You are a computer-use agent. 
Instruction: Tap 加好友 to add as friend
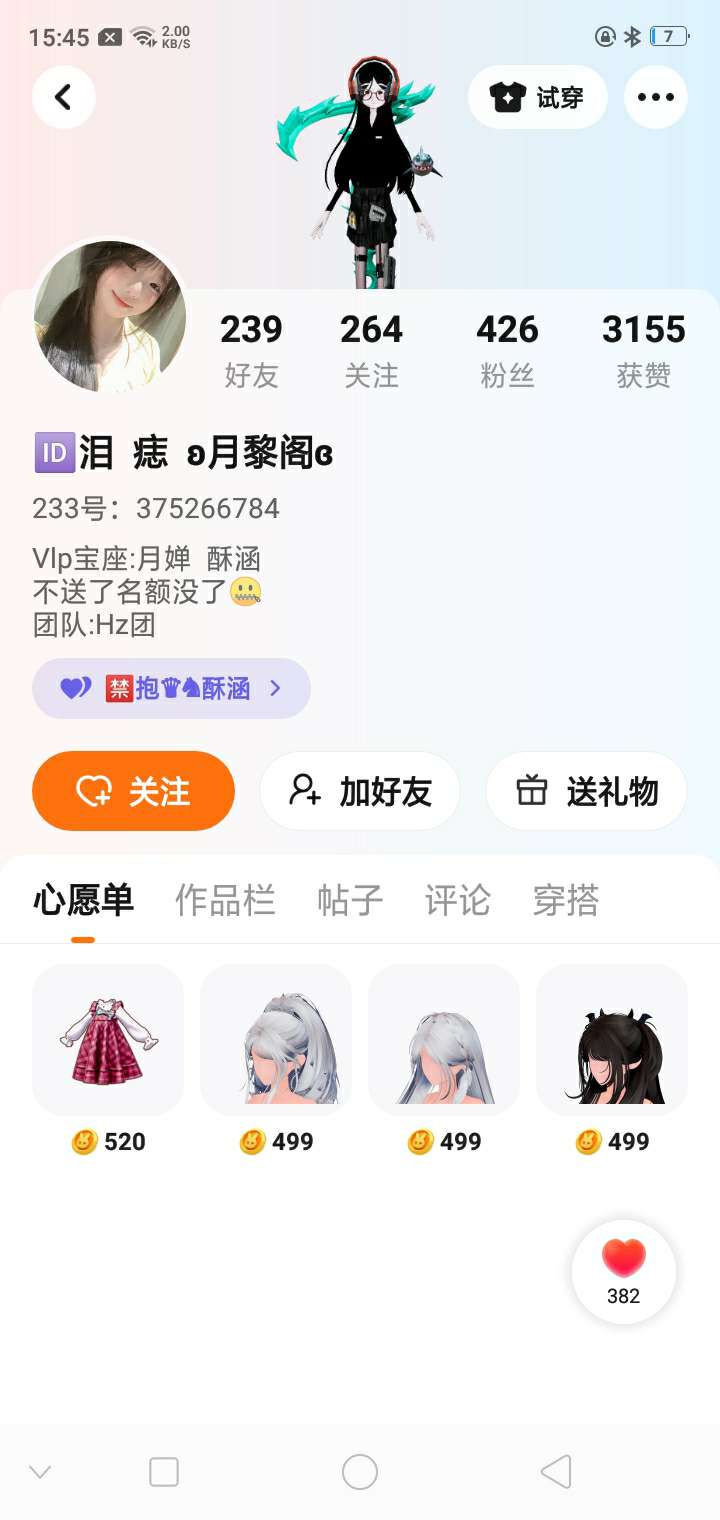click(x=360, y=791)
